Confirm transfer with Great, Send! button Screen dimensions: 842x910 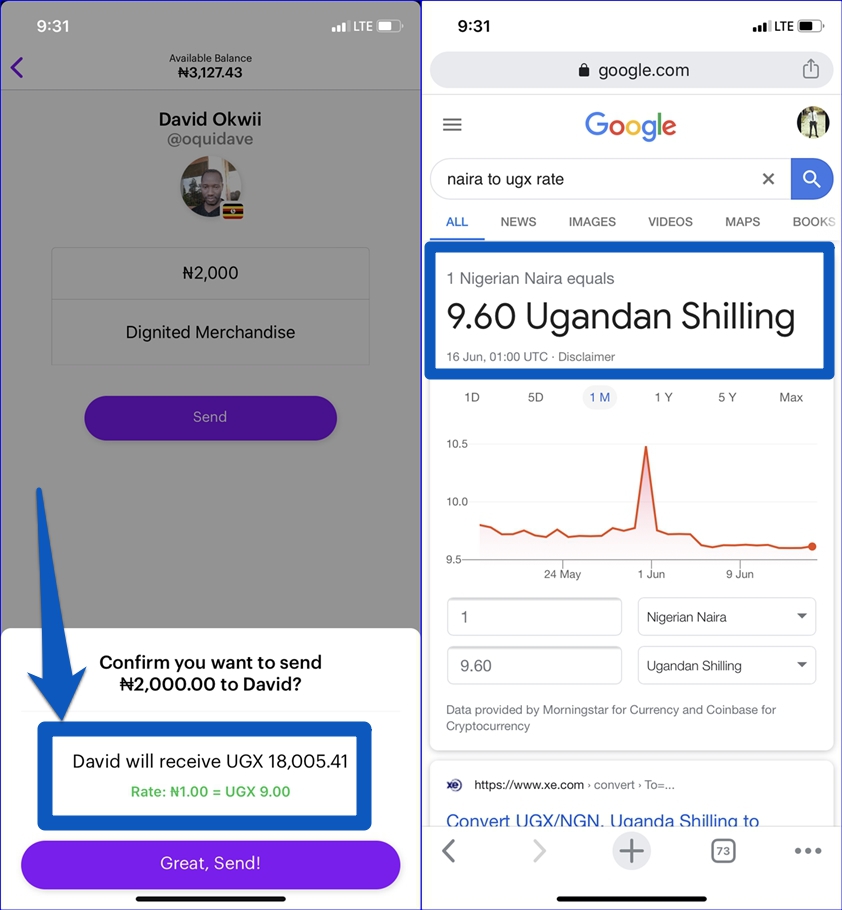point(210,864)
